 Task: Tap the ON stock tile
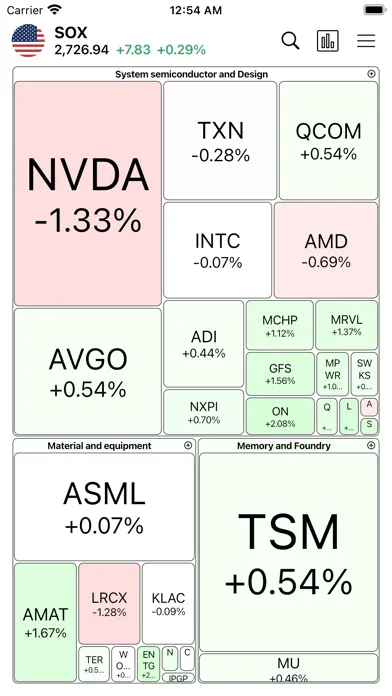pyautogui.click(x=280, y=416)
